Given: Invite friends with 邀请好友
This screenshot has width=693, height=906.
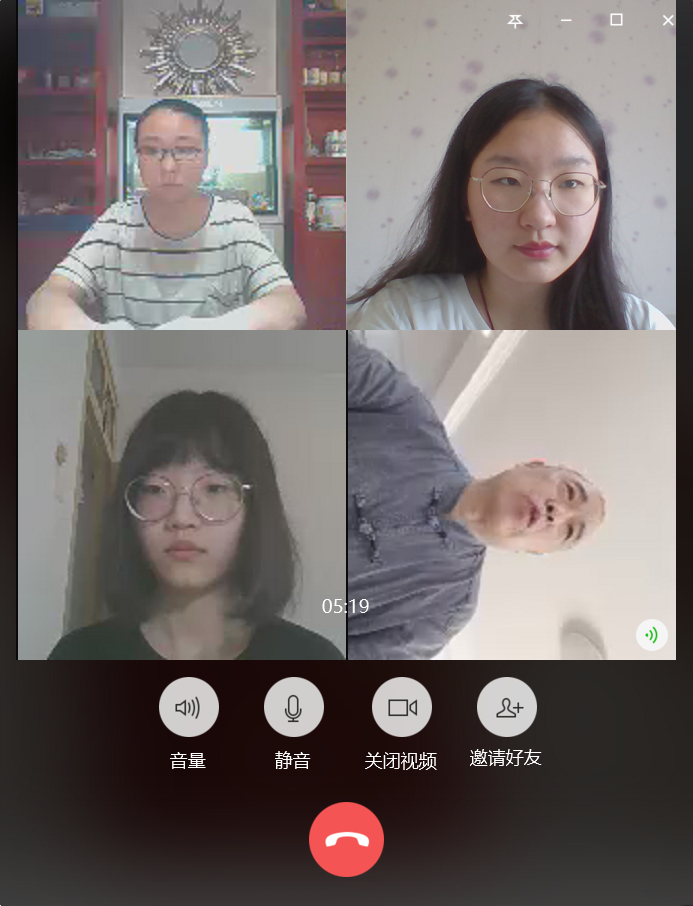Looking at the screenshot, I should point(506,707).
